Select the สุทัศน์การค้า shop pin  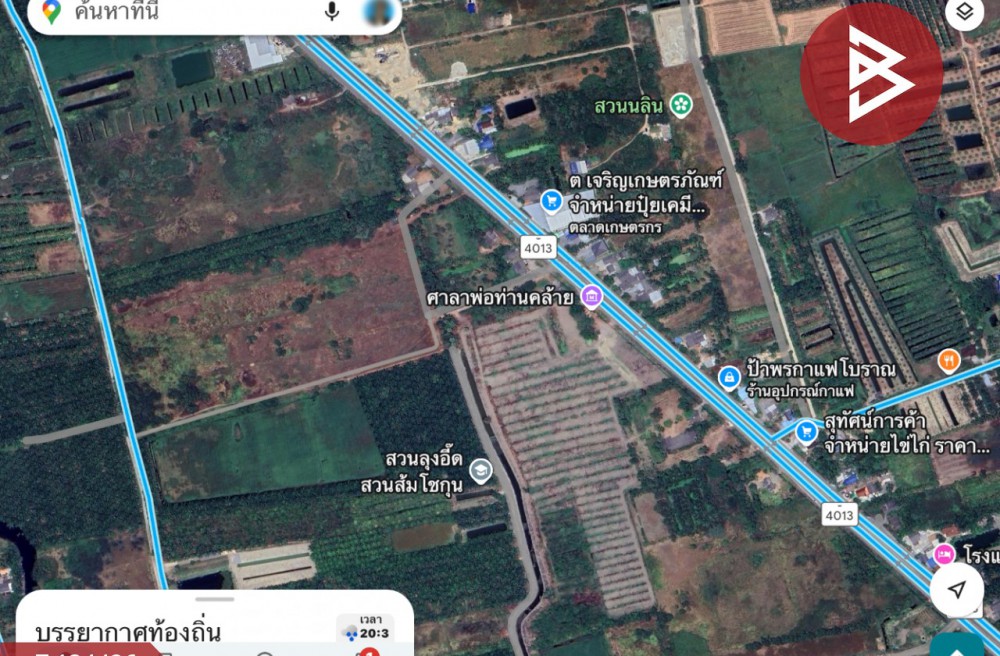806,431
